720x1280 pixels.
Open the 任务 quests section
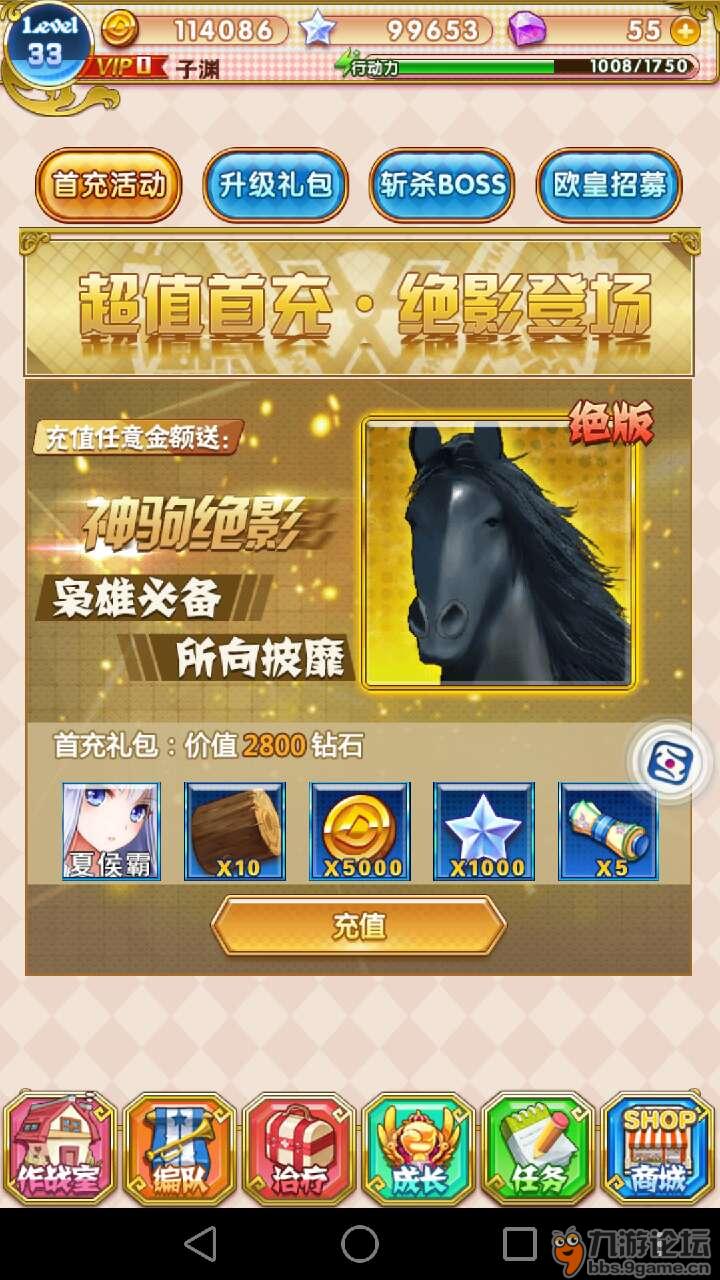(538, 1148)
